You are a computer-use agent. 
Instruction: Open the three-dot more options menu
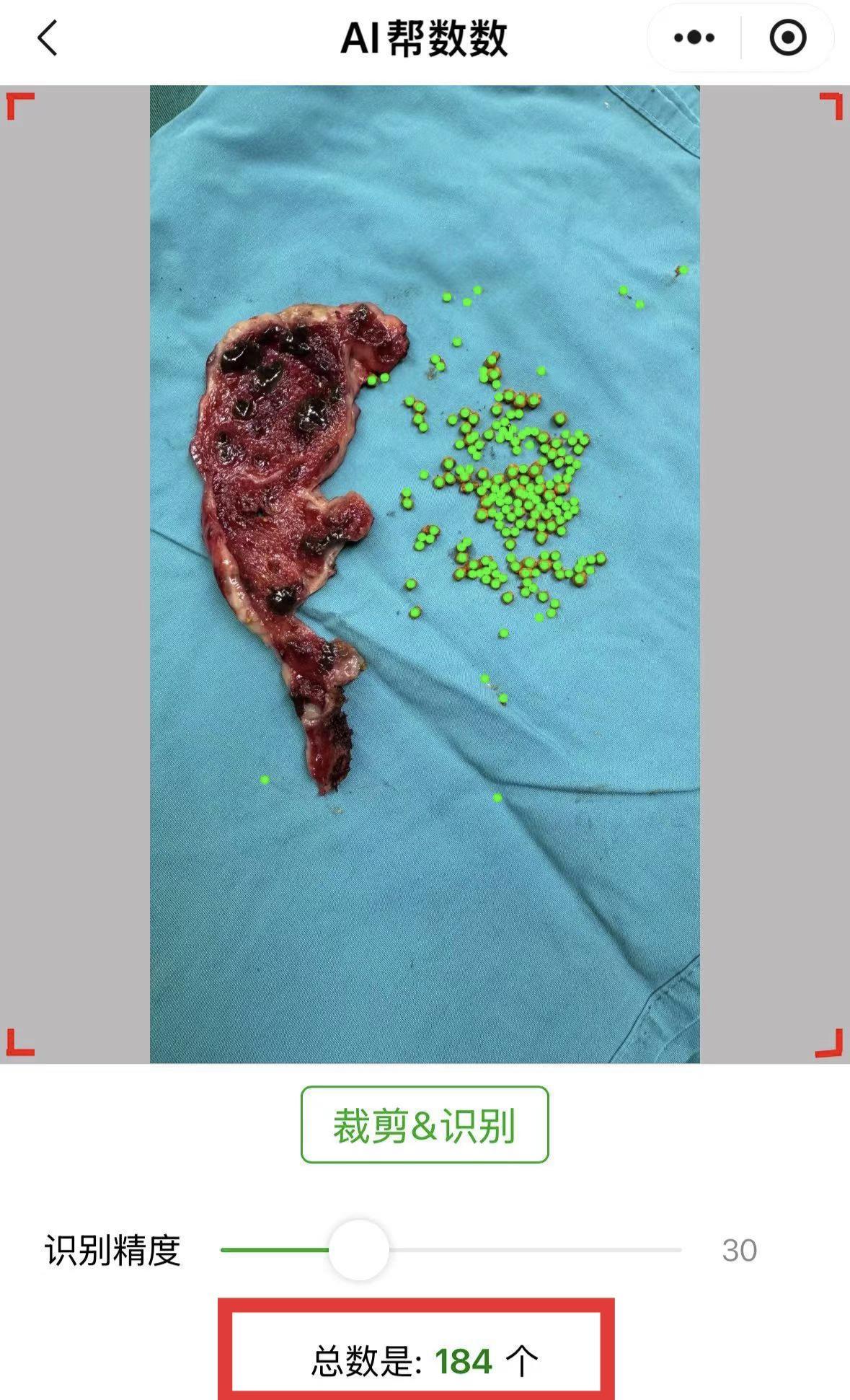694,38
